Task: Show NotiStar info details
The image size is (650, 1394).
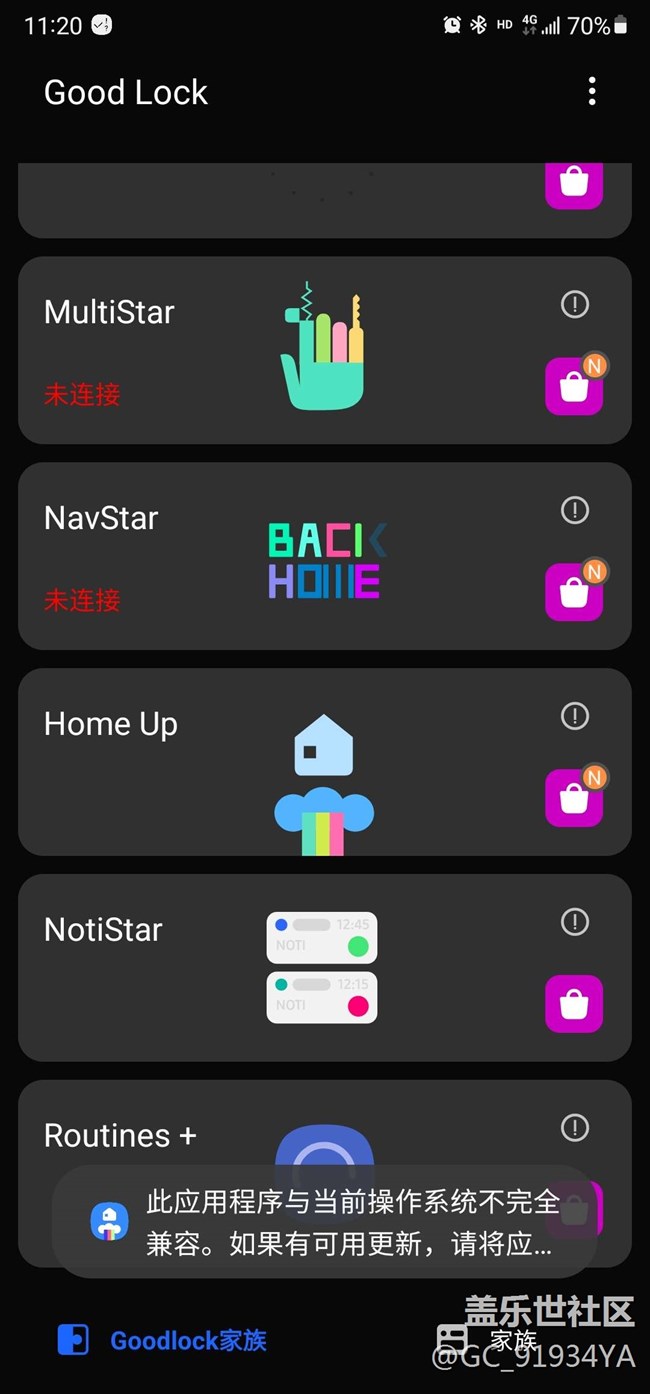Action: tap(575, 922)
